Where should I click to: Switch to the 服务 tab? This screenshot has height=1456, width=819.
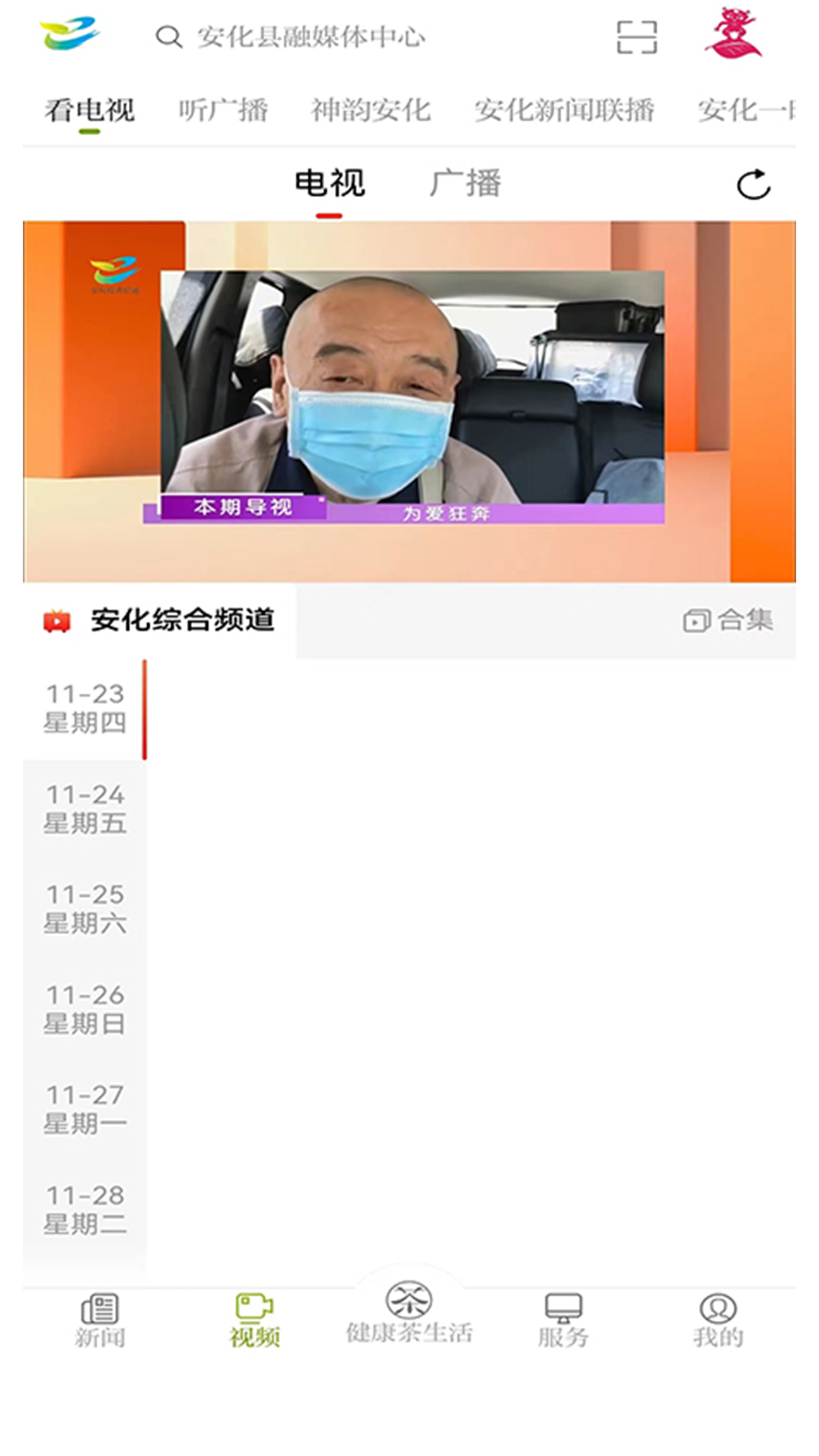563,1321
